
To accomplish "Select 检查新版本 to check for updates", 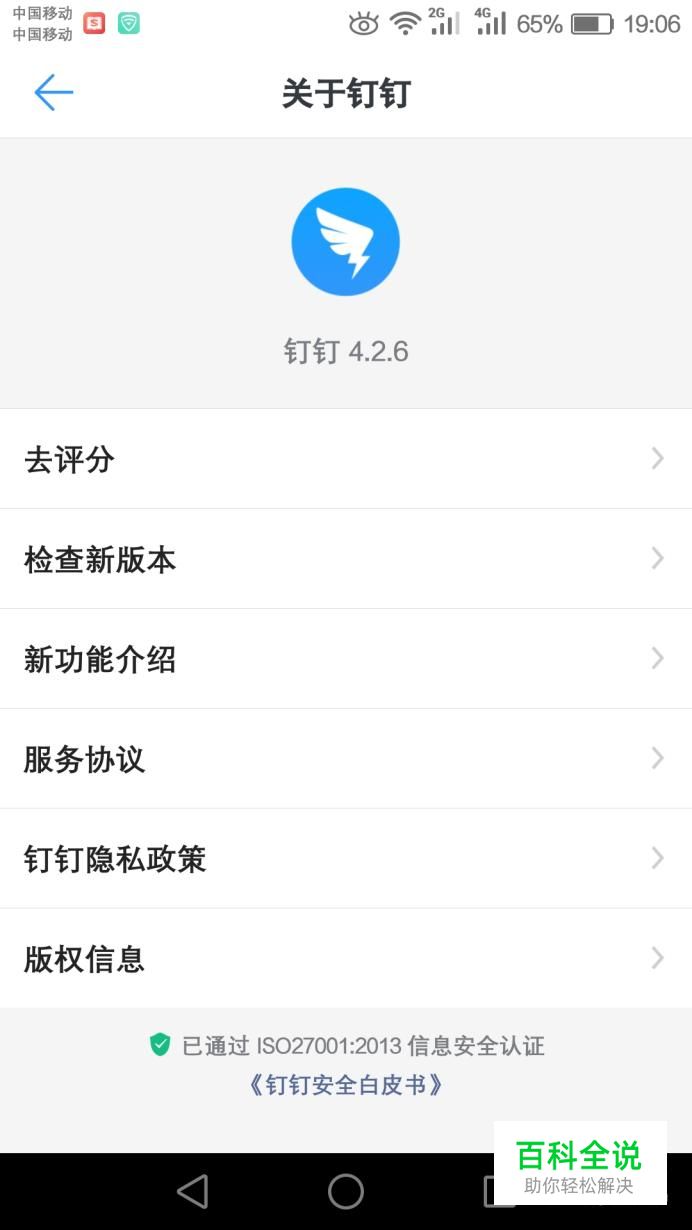I will pyautogui.click(x=346, y=559).
